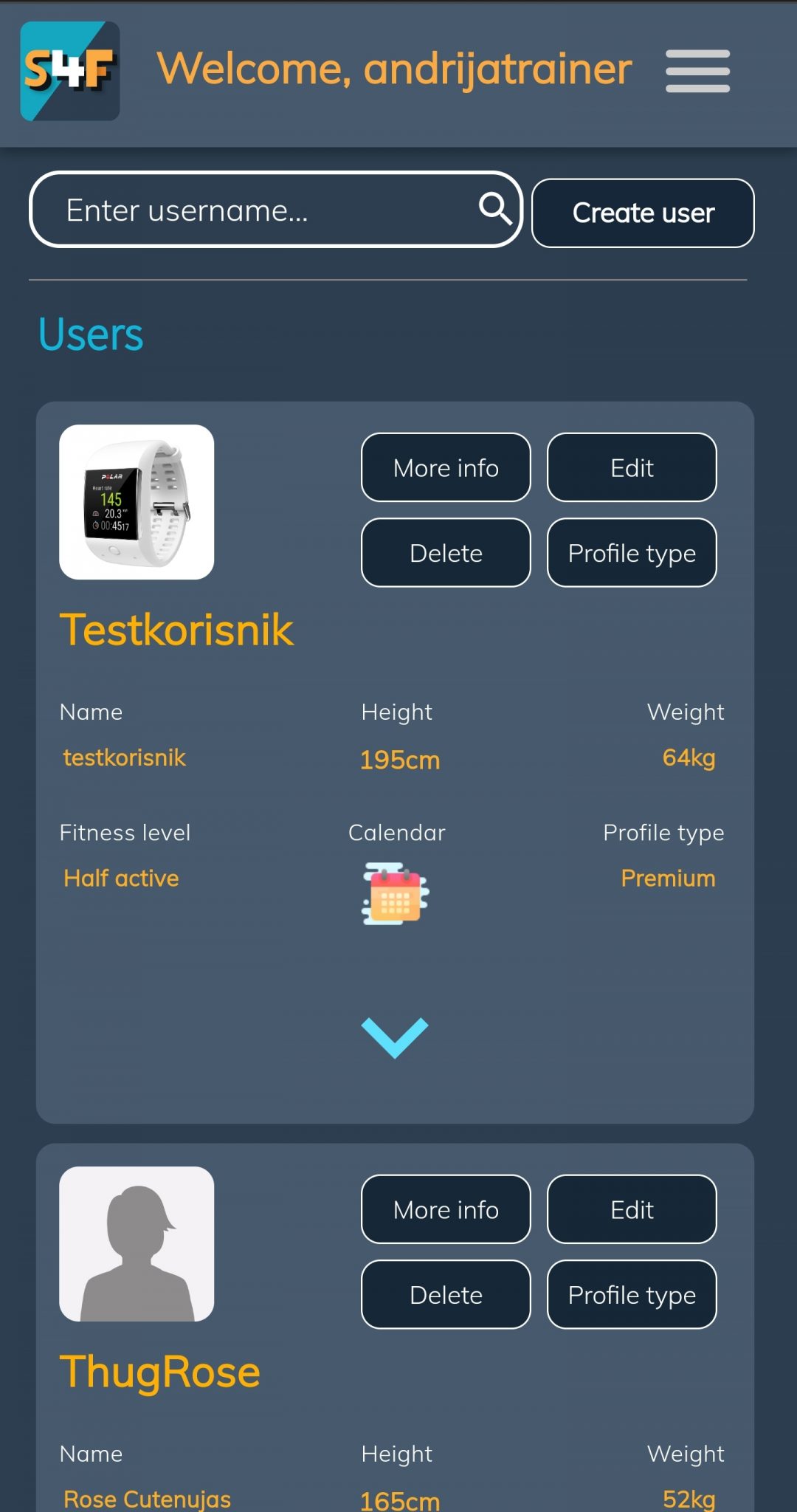Expand the Testkorisnik card chevron
The image size is (797, 1512).
(x=395, y=1037)
